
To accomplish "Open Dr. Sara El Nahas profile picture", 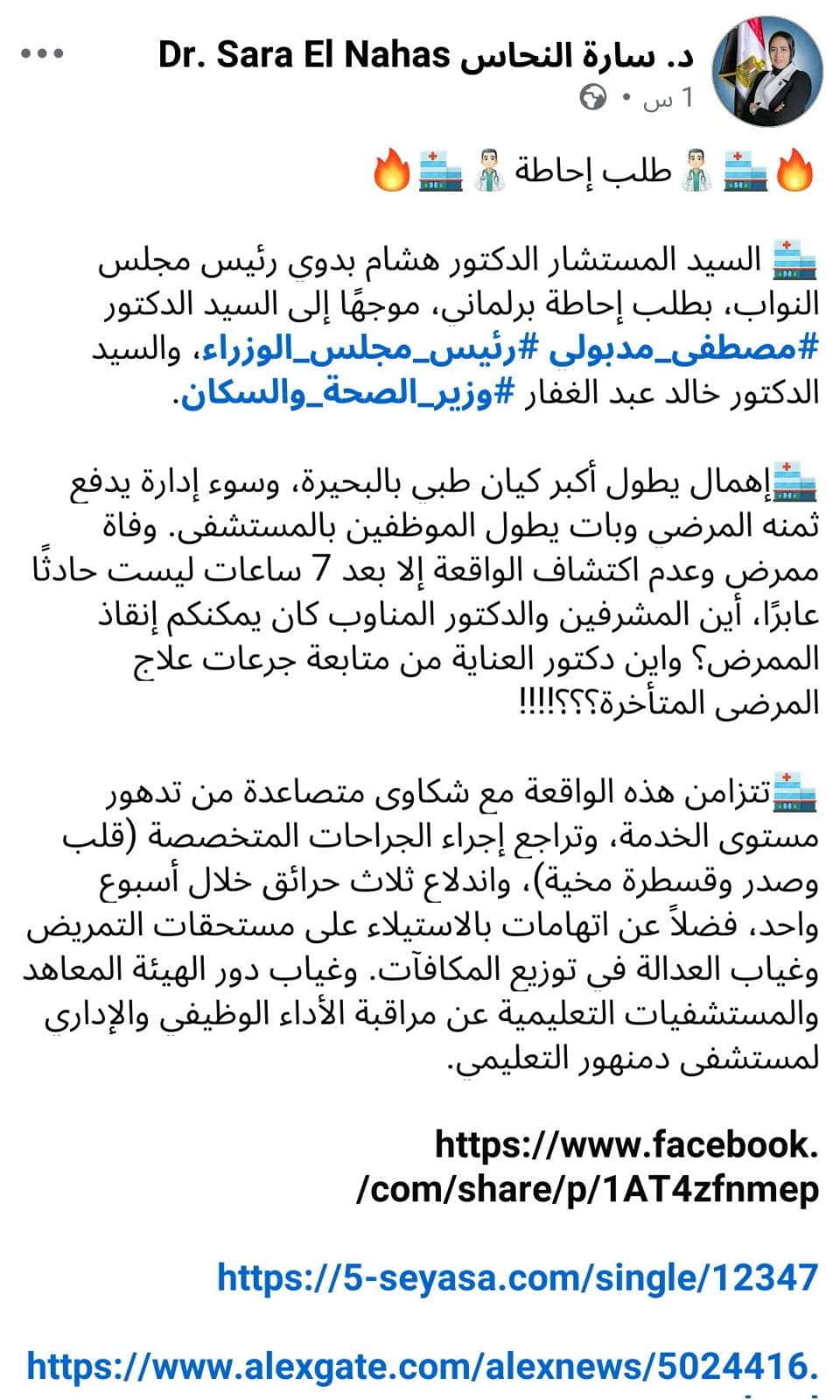I will pos(767,71).
